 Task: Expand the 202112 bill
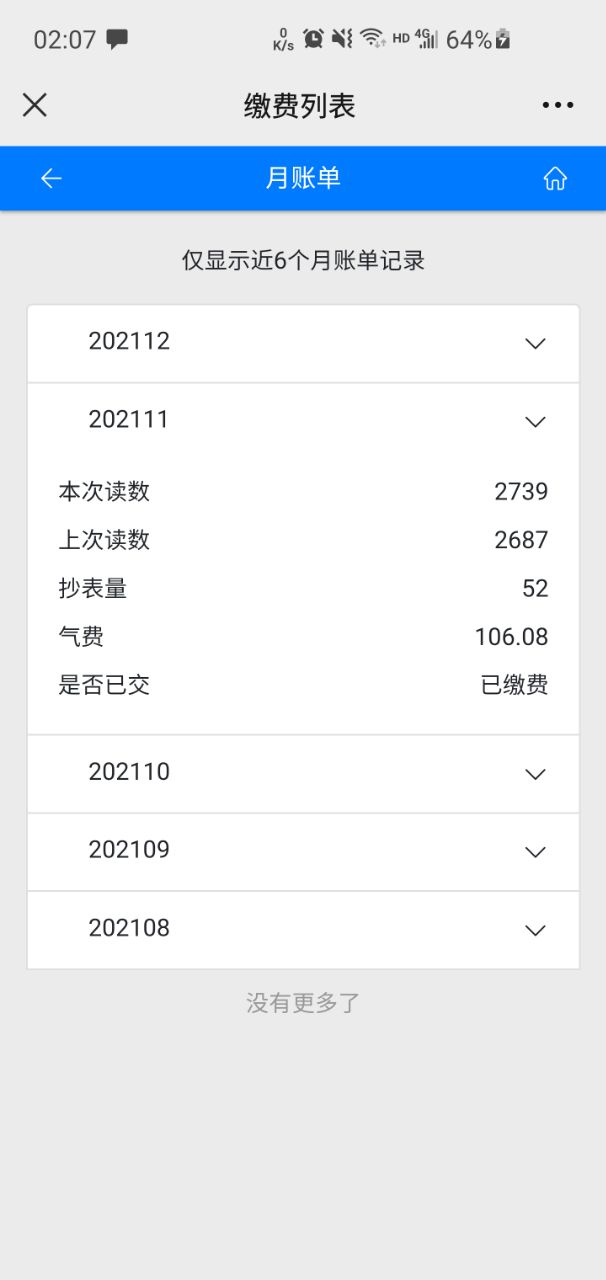click(x=535, y=343)
